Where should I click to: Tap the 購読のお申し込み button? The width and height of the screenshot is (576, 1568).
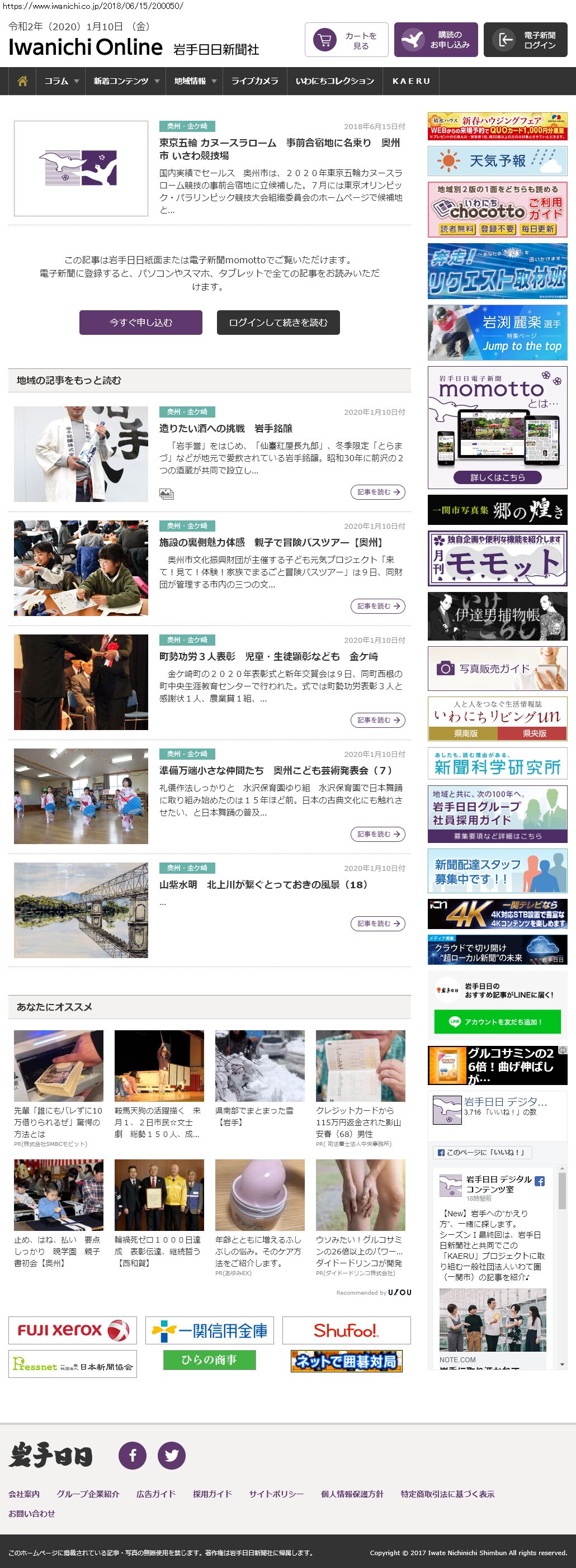(435, 40)
